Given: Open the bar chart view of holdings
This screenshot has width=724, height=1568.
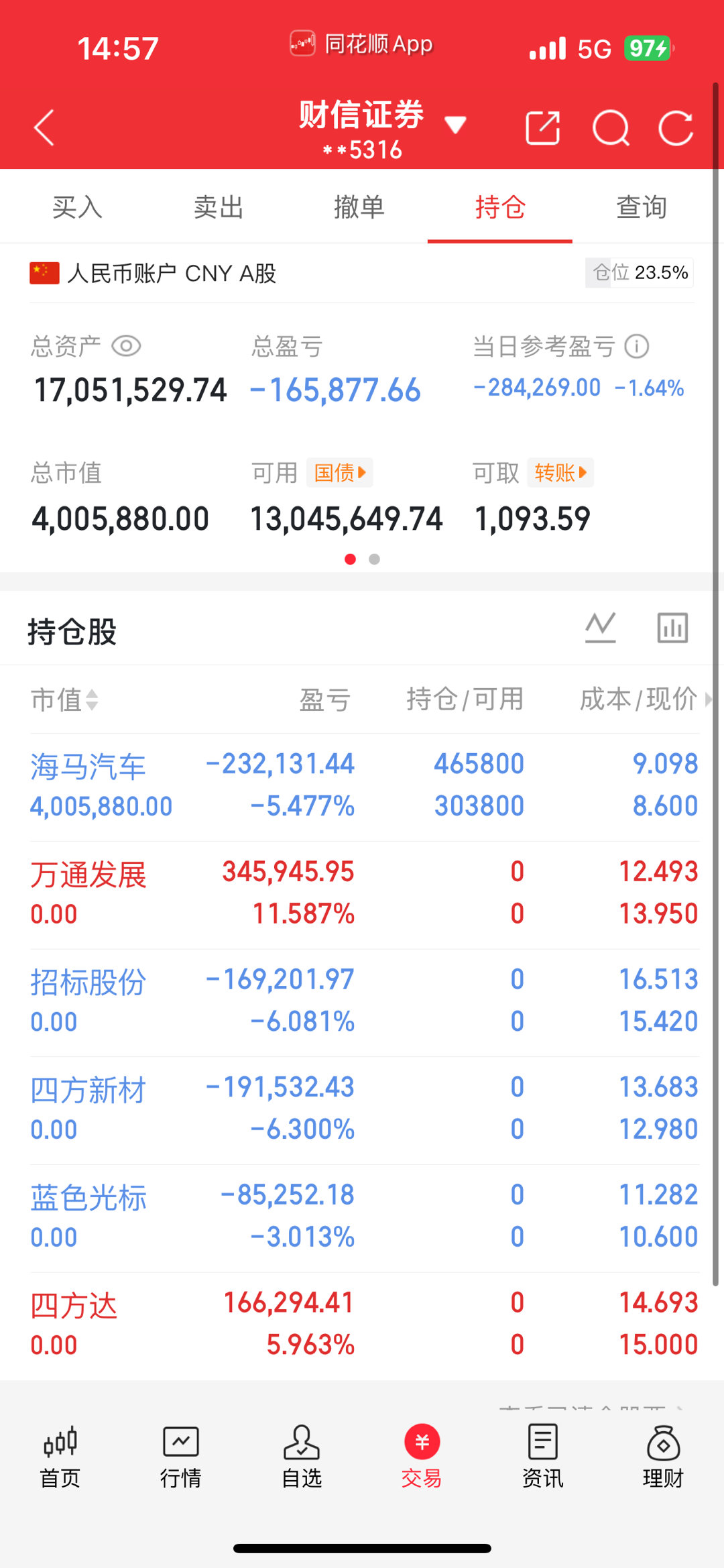Looking at the screenshot, I should 671,628.
